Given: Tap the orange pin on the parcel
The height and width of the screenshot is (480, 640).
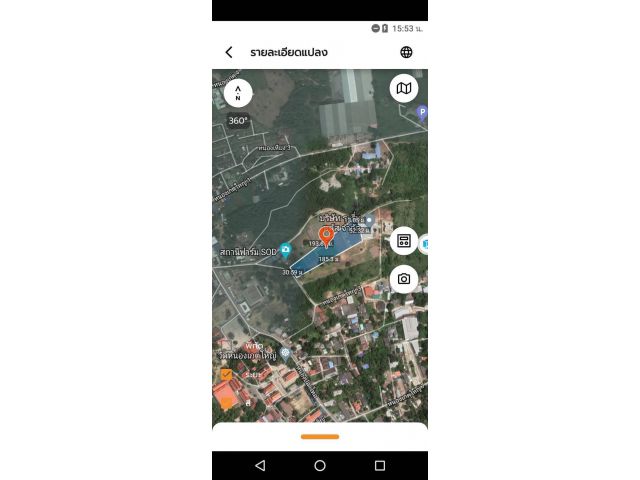Looking at the screenshot, I should point(325,237).
